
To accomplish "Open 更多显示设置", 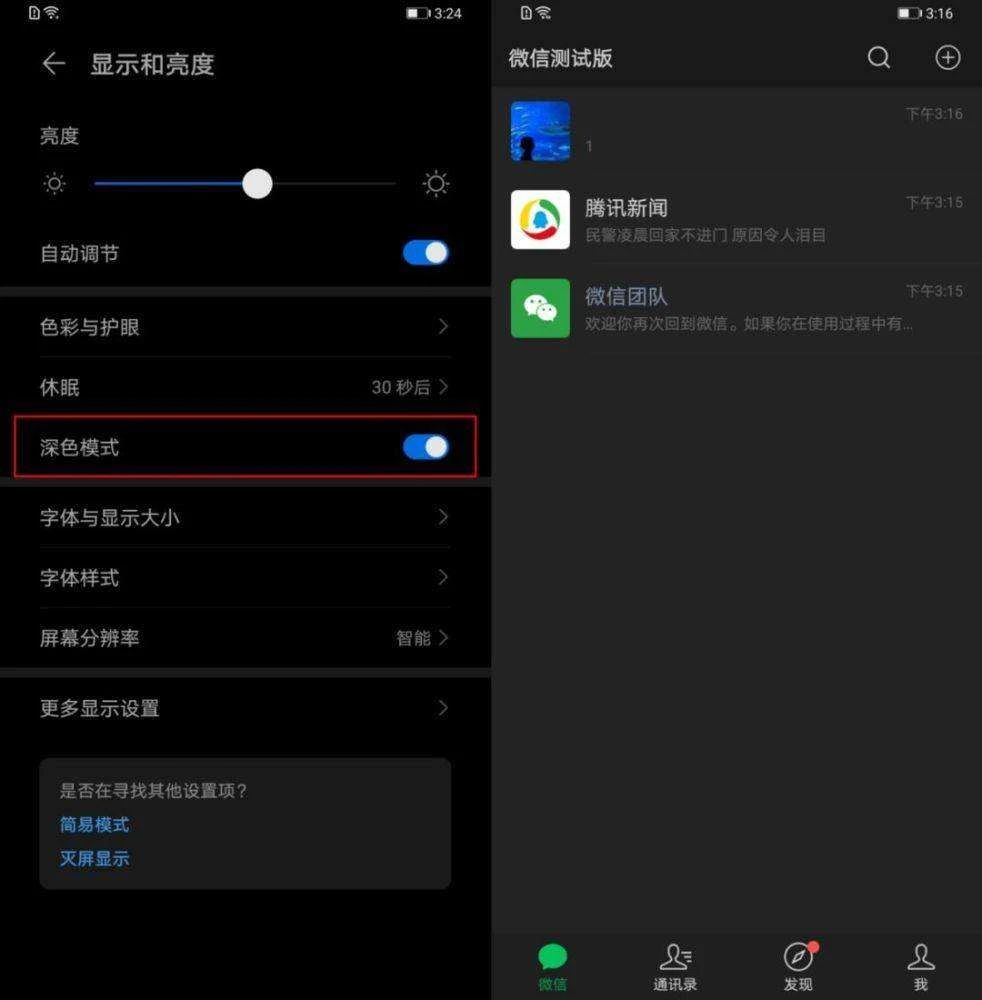I will click(x=245, y=708).
